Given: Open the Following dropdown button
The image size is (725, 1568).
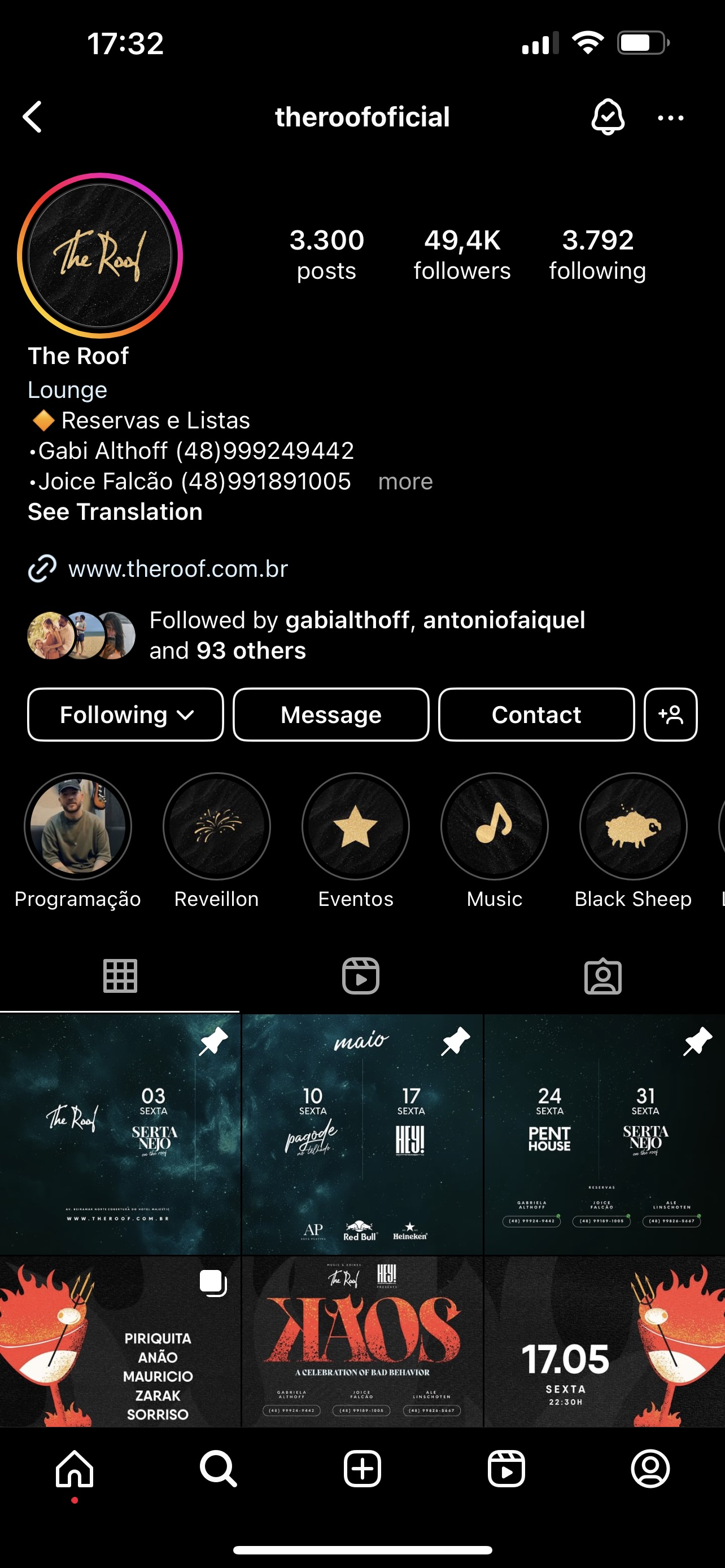Looking at the screenshot, I should 125,715.
